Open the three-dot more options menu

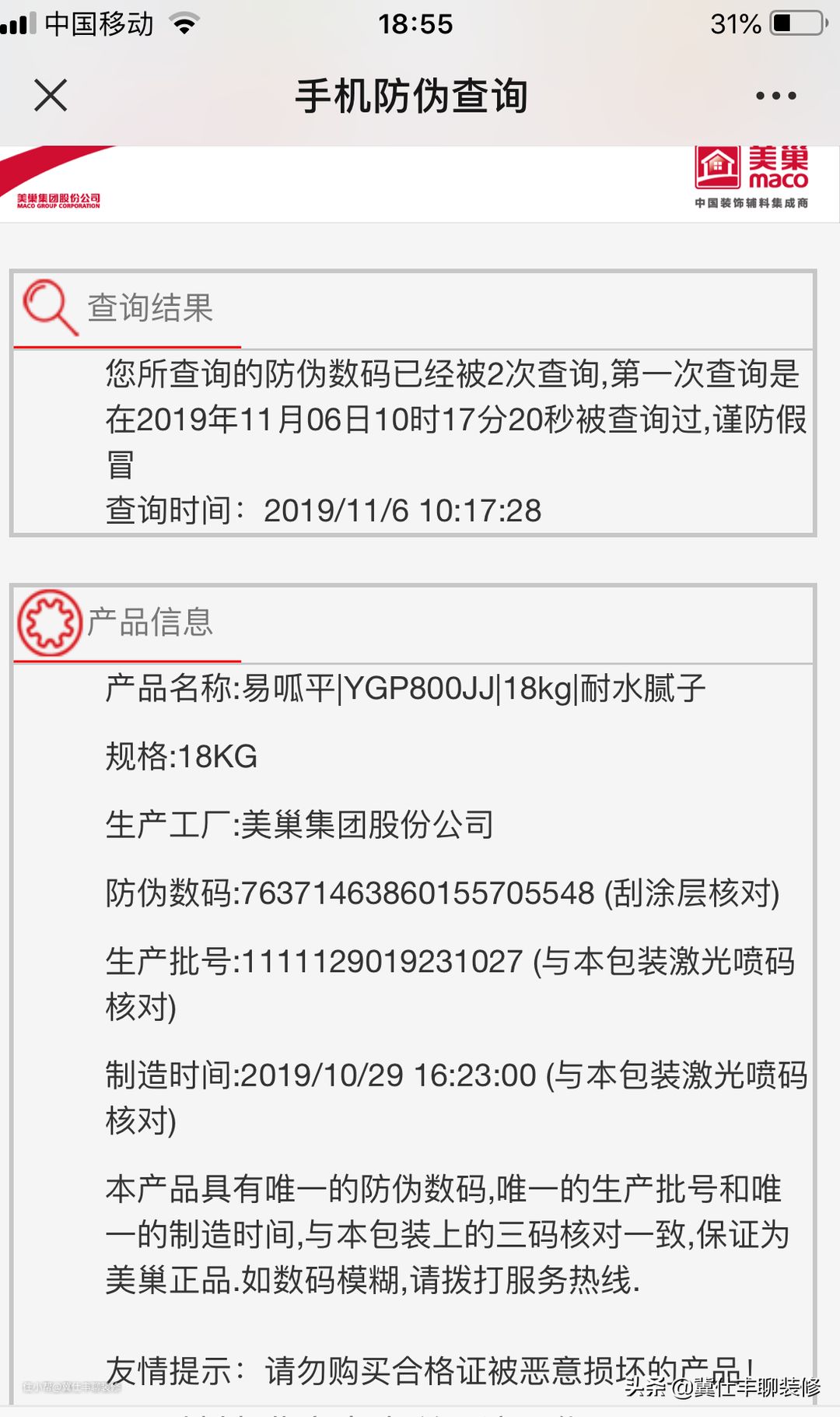(775, 96)
